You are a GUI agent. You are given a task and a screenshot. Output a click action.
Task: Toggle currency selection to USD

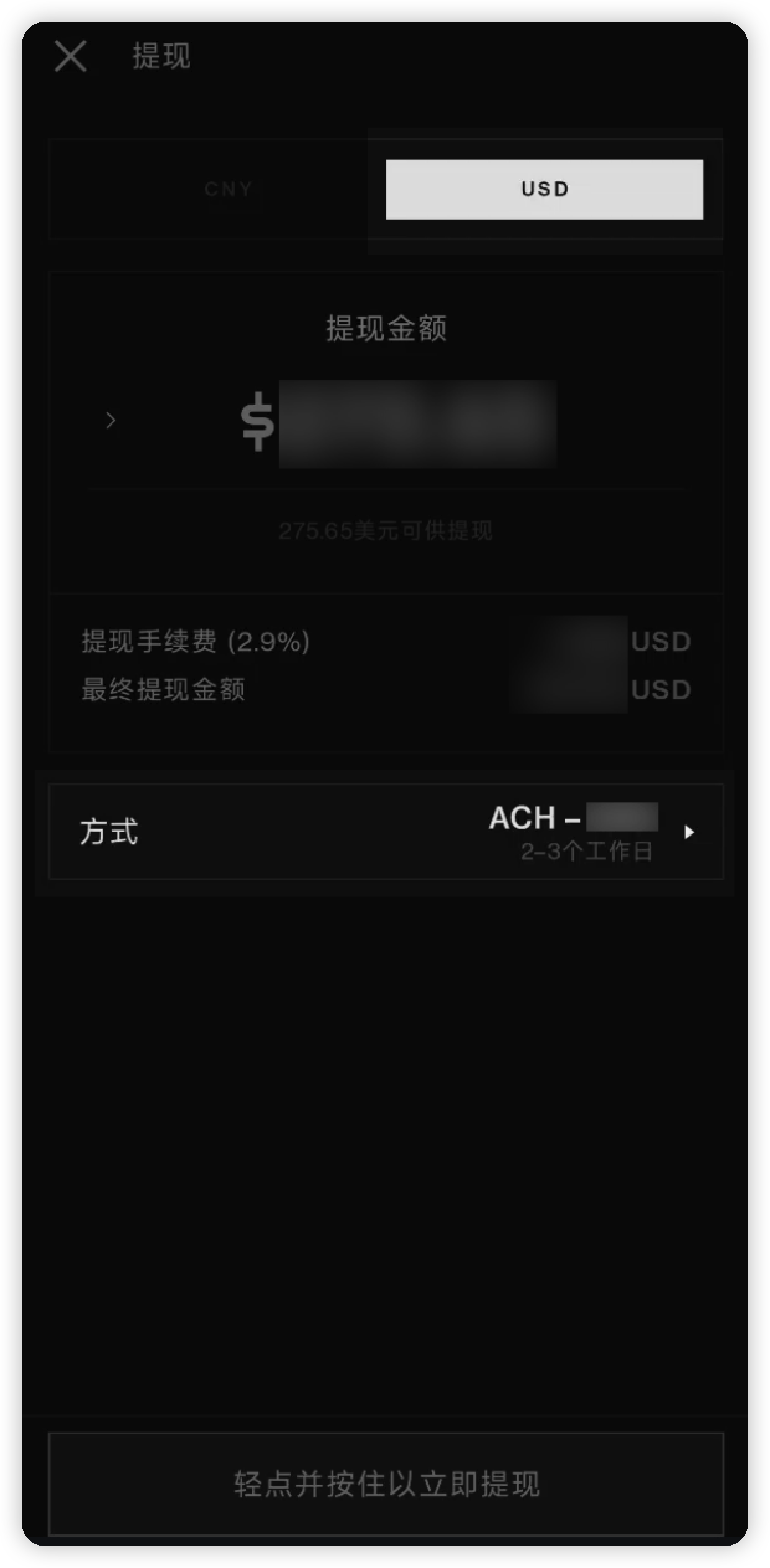point(543,188)
